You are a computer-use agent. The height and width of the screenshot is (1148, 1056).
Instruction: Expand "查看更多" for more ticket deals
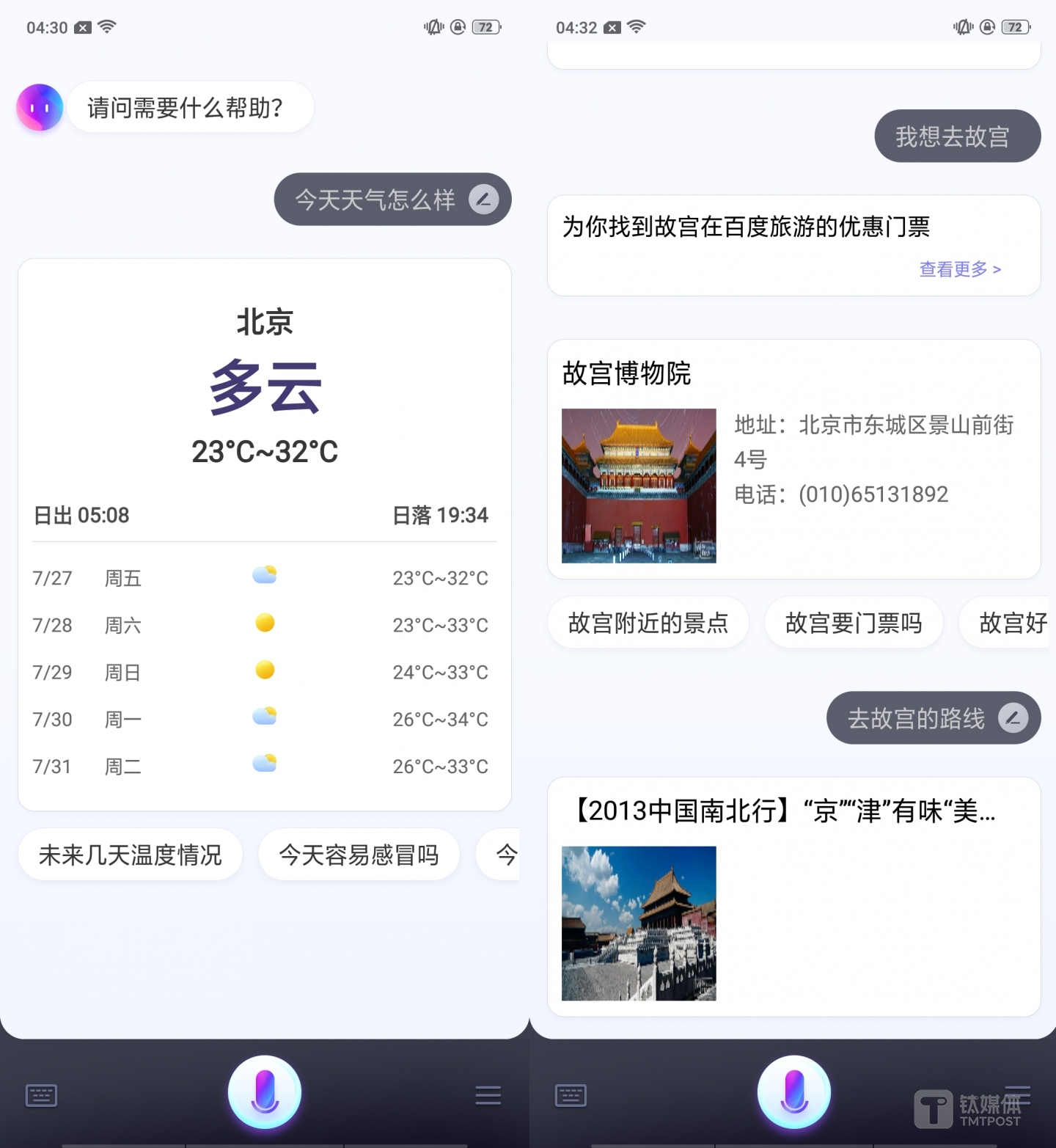(960, 269)
